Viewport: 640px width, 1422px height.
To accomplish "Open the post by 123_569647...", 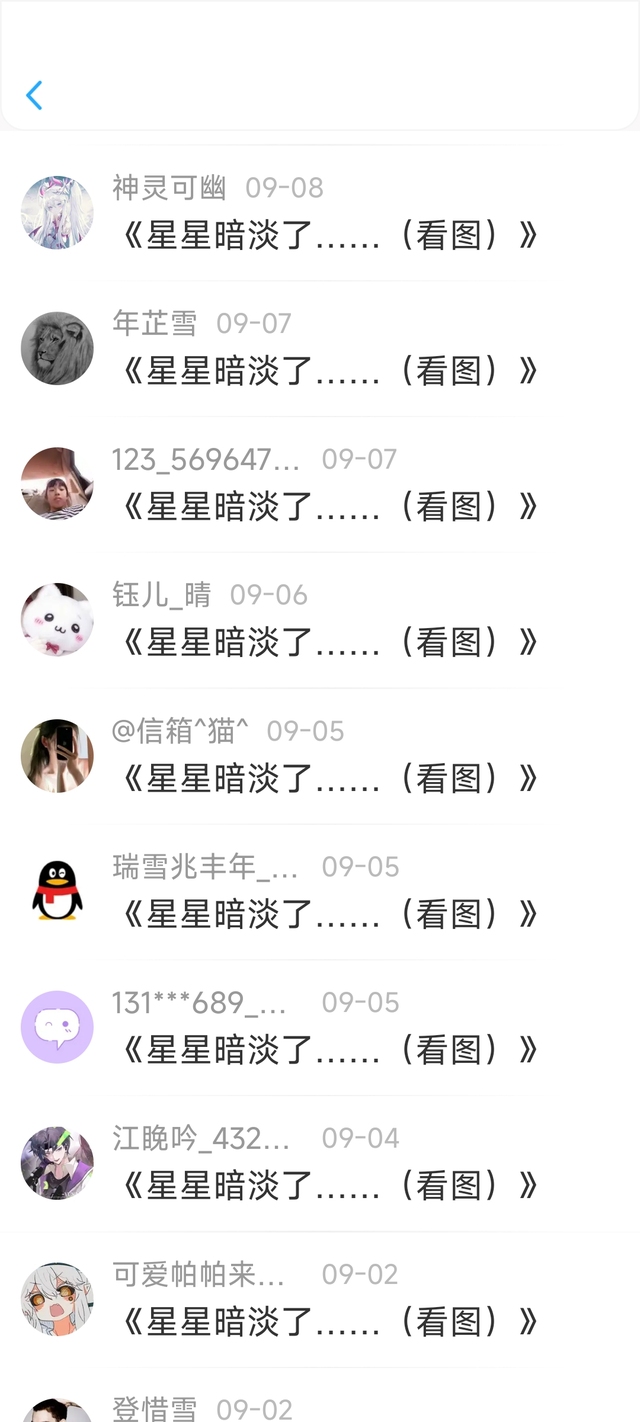I will [x=330, y=508].
